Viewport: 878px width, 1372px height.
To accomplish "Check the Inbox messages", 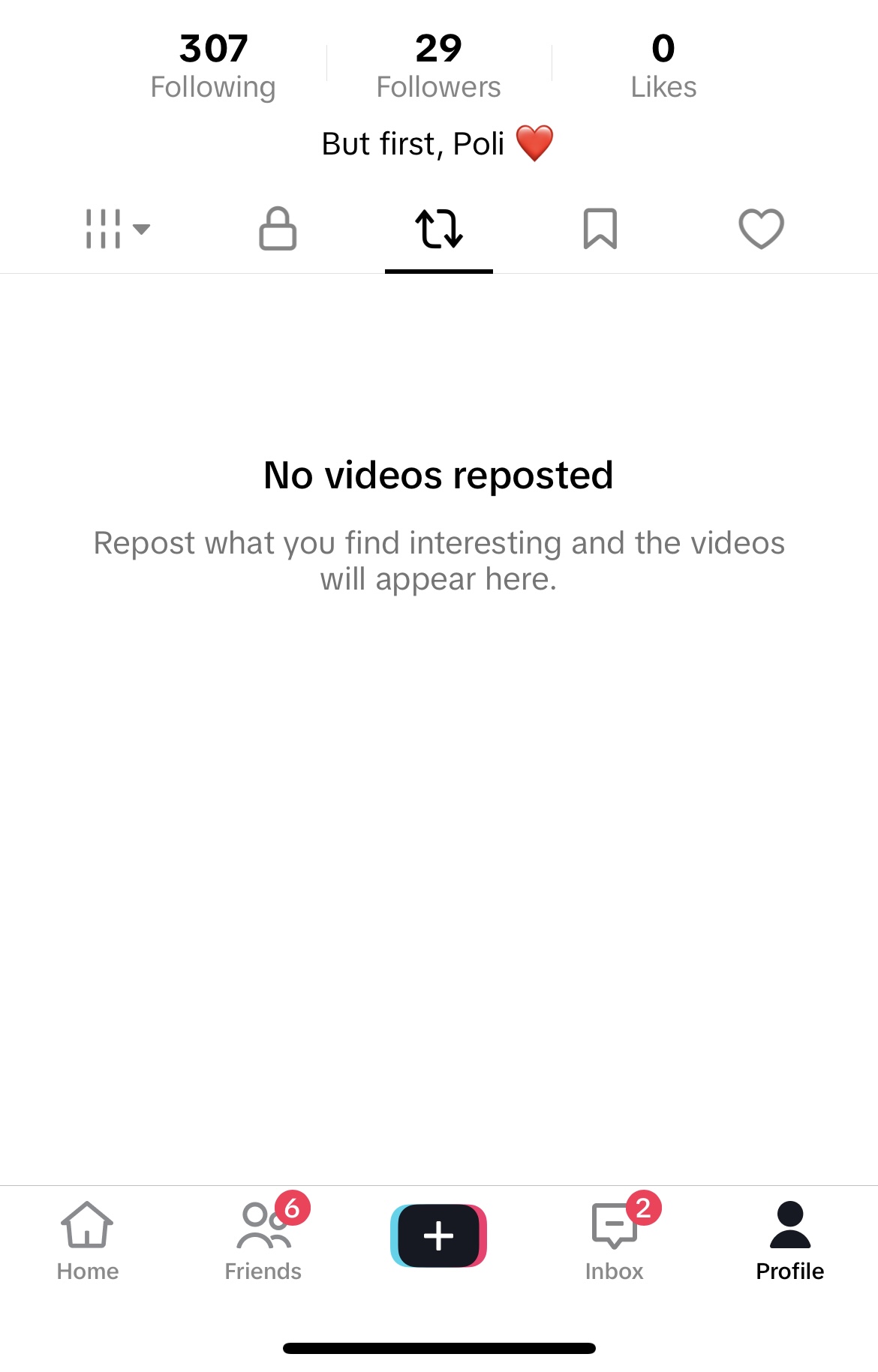I will [615, 1241].
